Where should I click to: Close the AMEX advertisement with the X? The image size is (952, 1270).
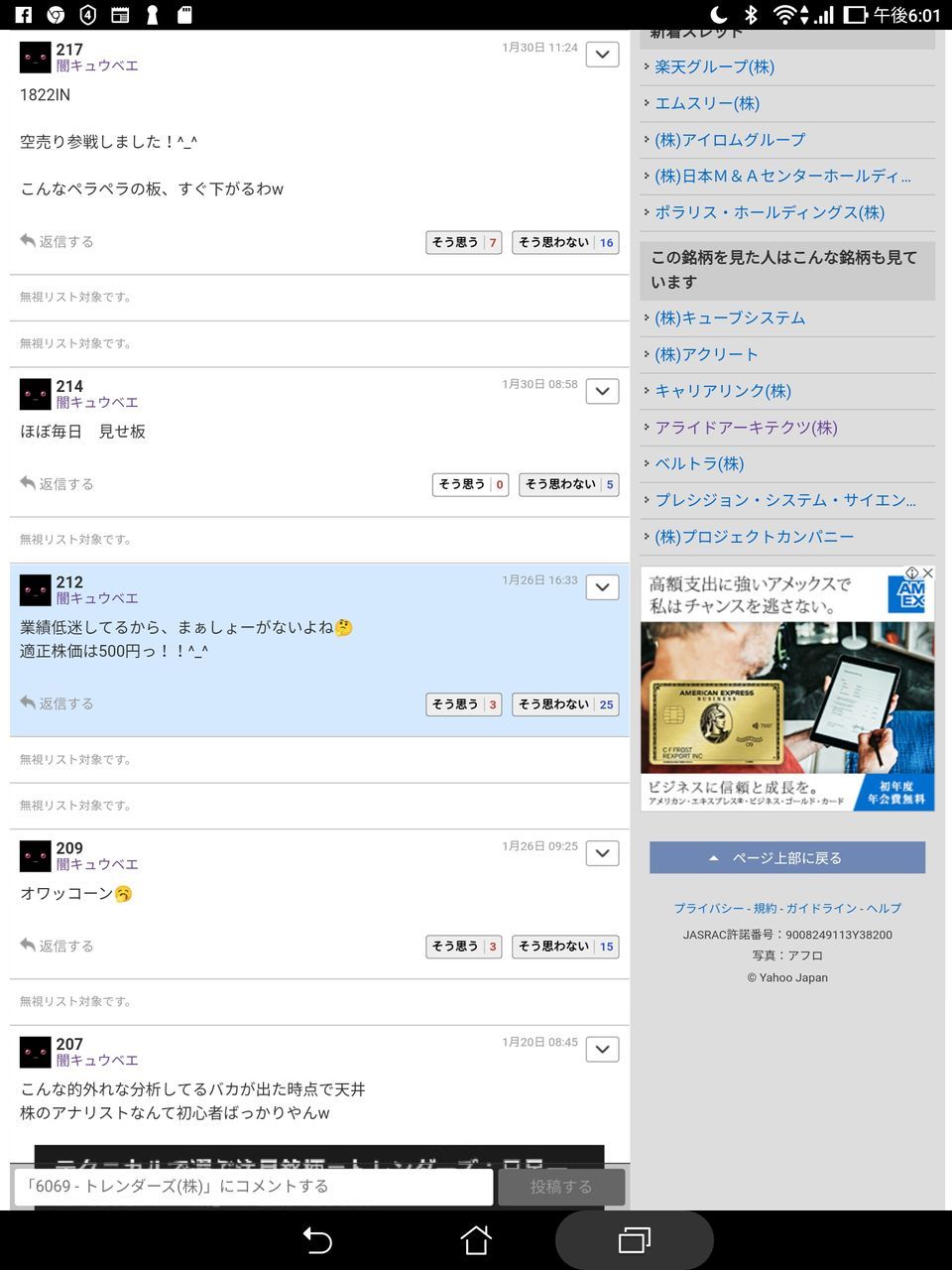pos(928,572)
